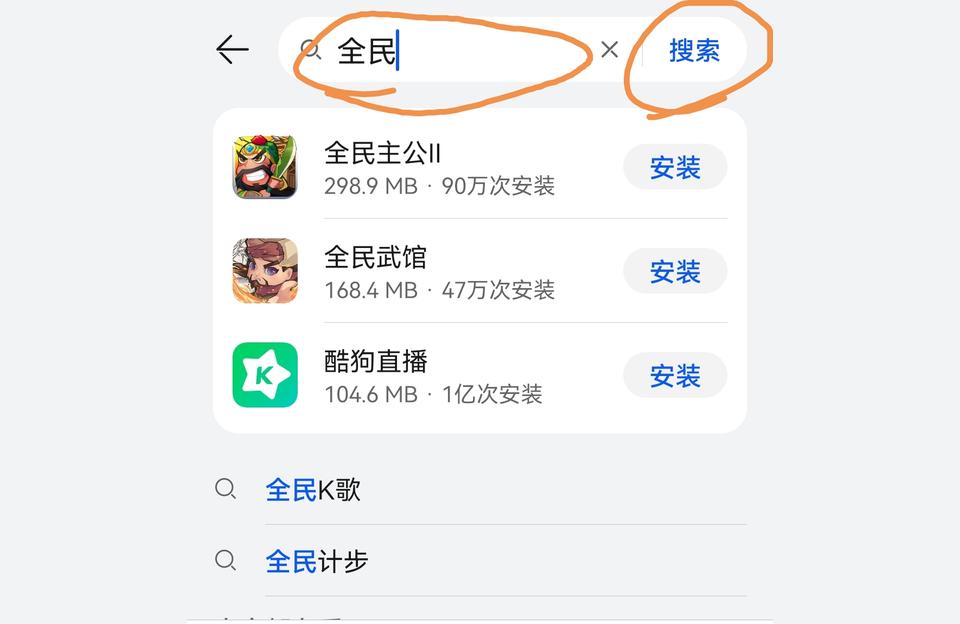Select the 全民K歌 search suggestion
This screenshot has width=960, height=624.
313,490
